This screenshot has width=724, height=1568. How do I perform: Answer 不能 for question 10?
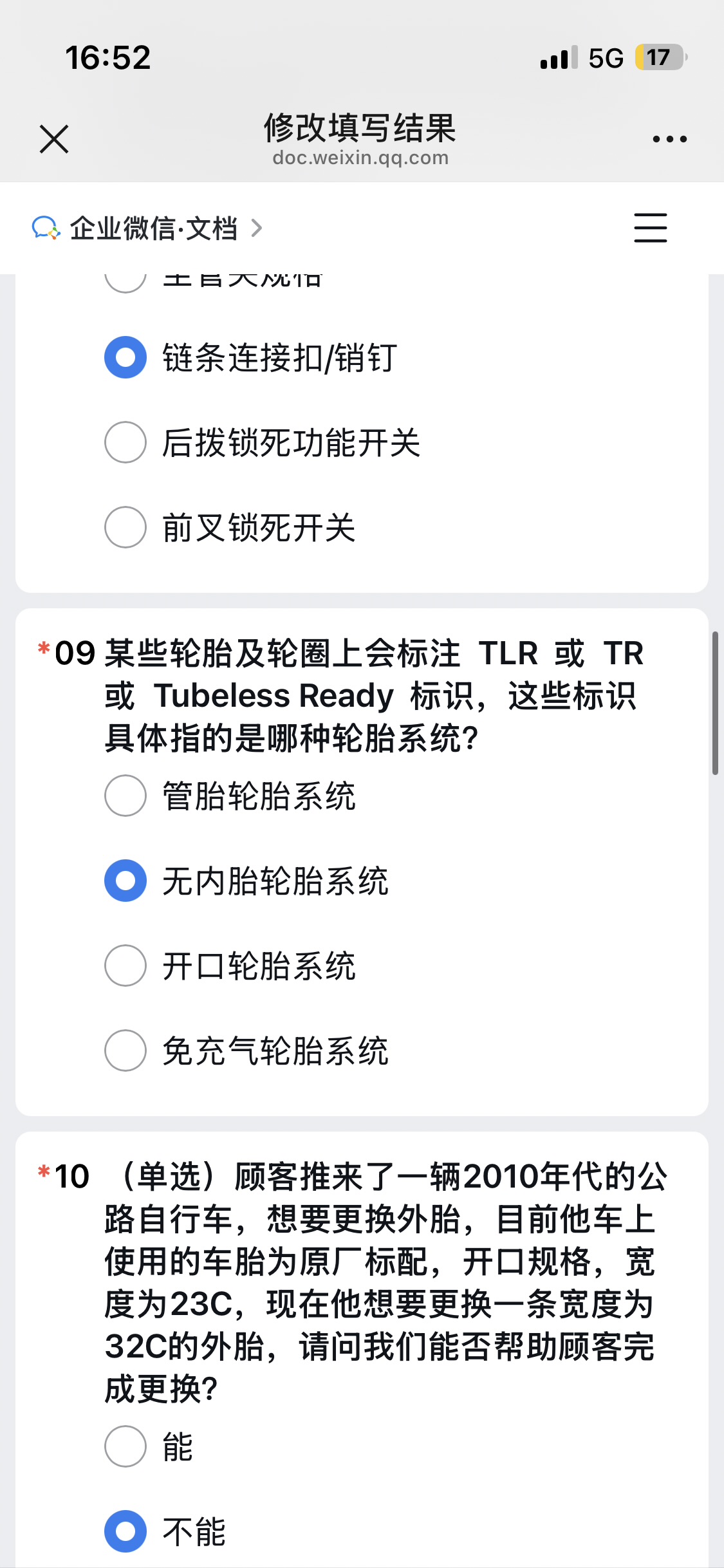point(125,1531)
